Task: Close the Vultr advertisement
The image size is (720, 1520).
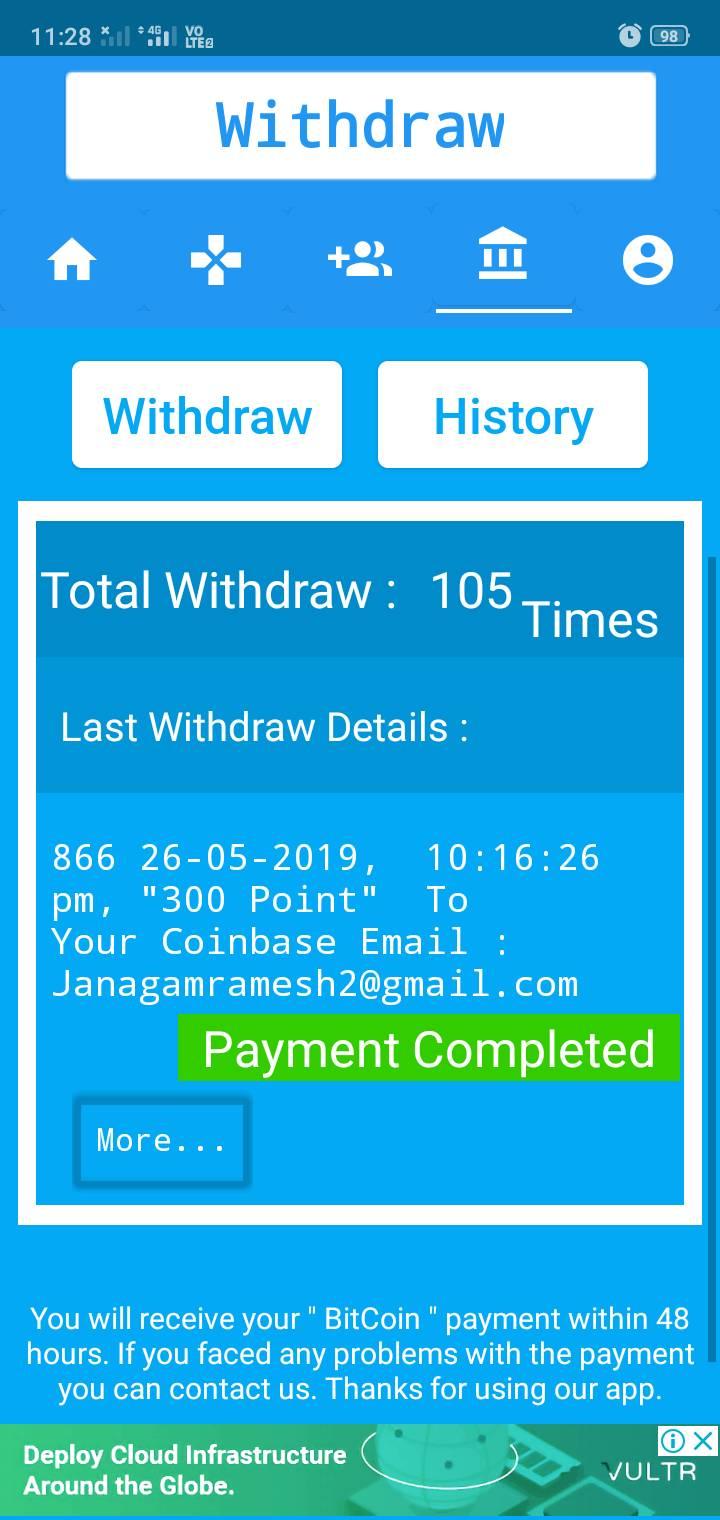Action: click(704, 1441)
